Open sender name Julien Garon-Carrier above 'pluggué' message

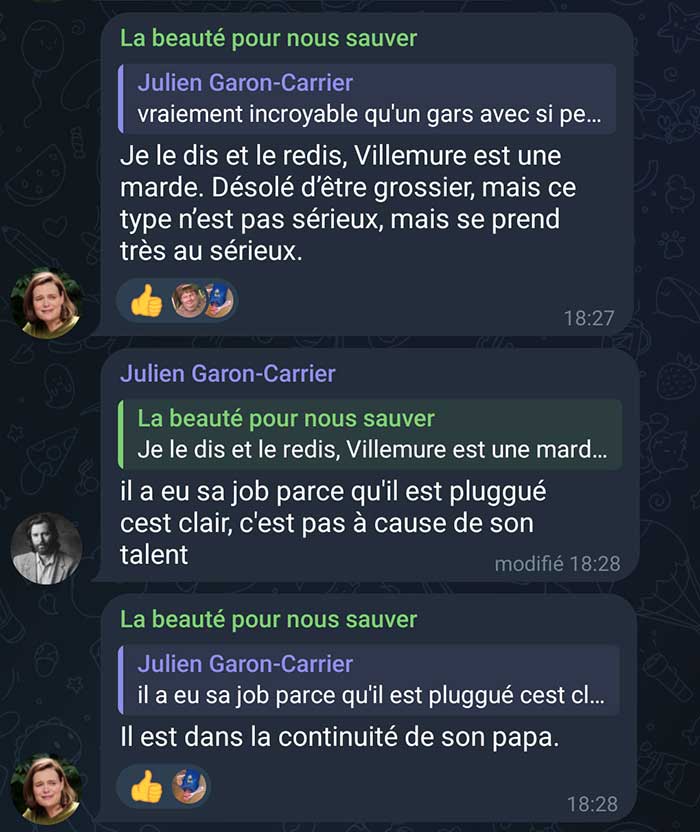228,374
